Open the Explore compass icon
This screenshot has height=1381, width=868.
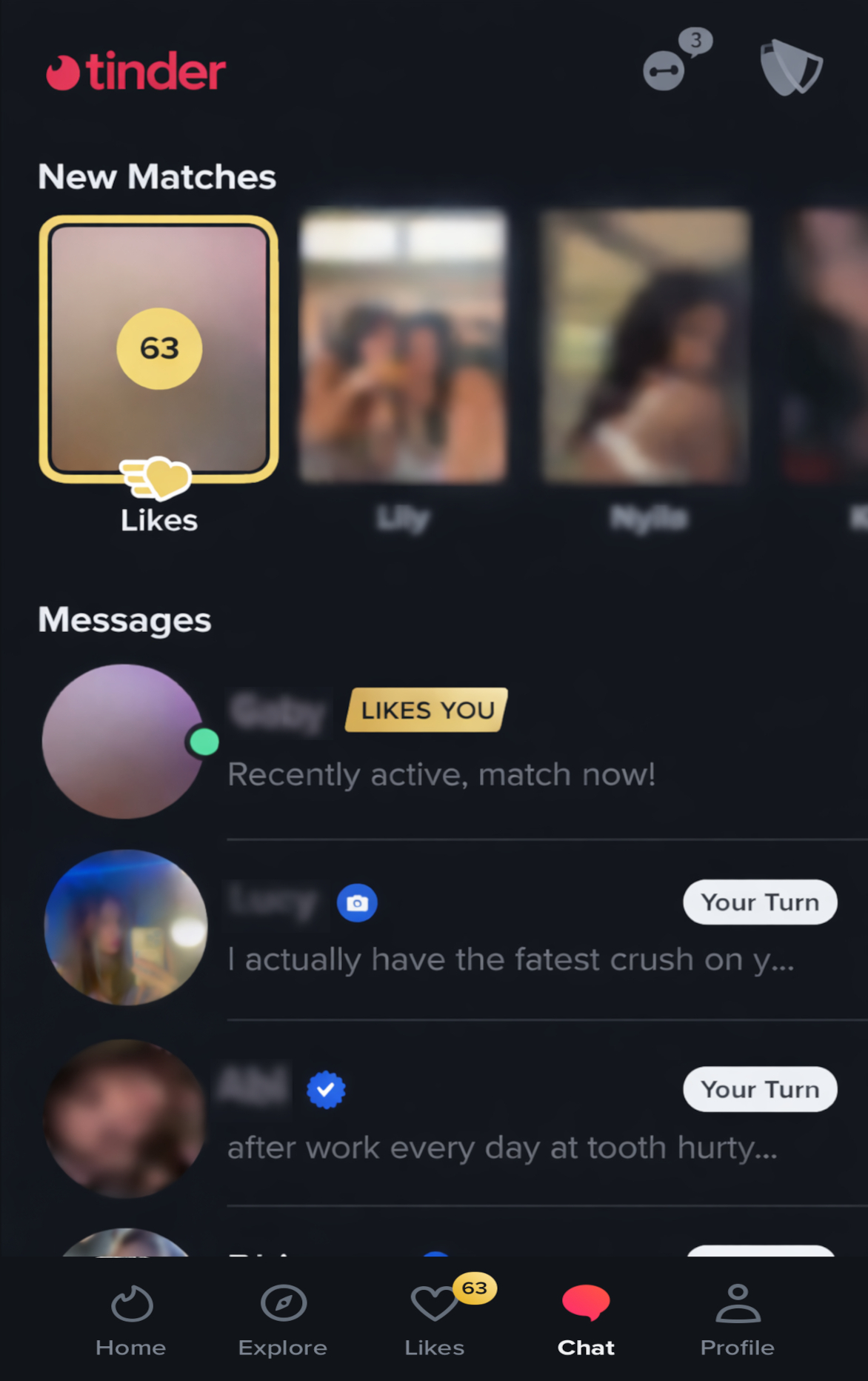pyautogui.click(x=282, y=1306)
